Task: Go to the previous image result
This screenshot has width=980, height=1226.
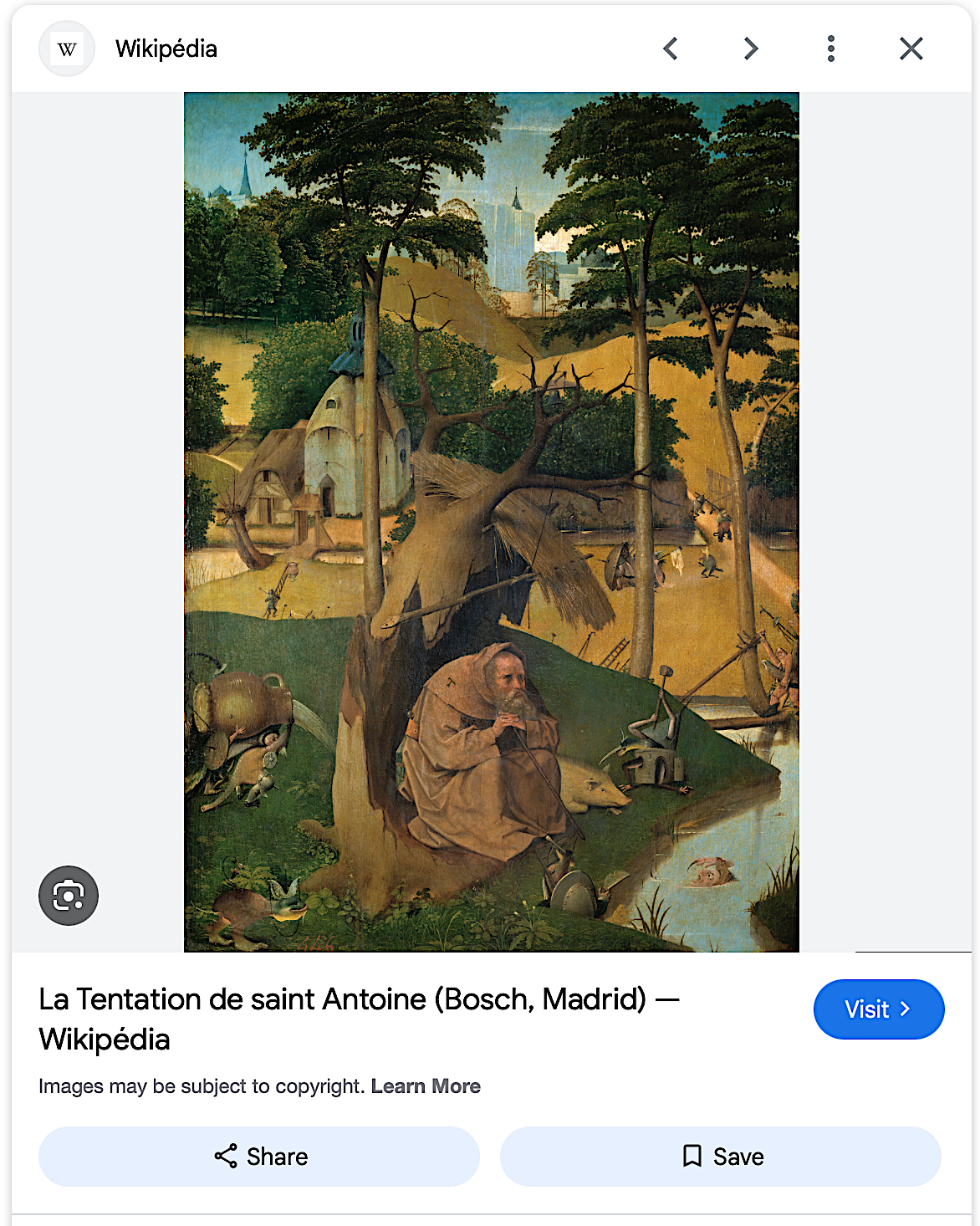Action: coord(671,49)
